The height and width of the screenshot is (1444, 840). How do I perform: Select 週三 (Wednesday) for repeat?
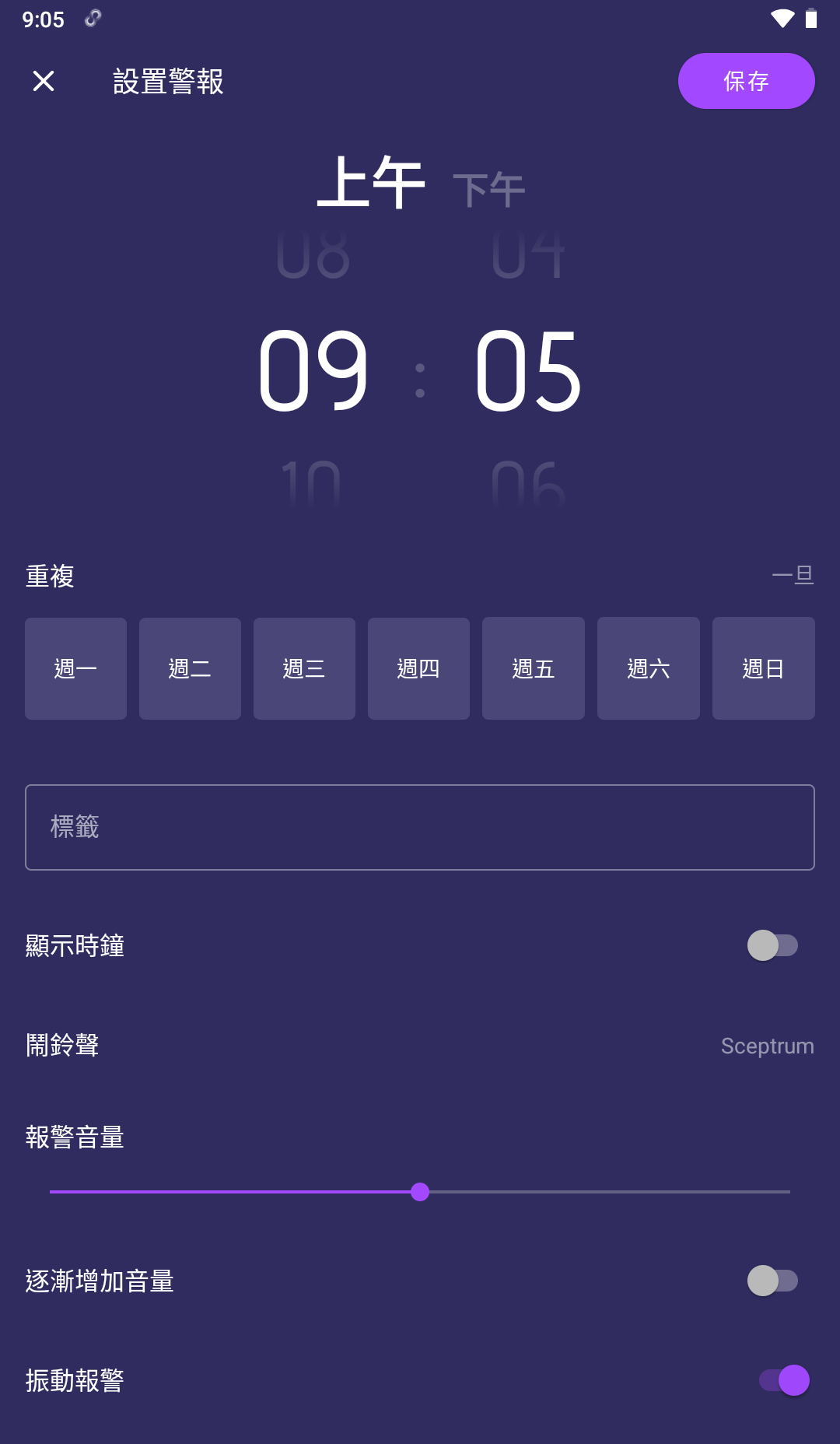tap(304, 668)
